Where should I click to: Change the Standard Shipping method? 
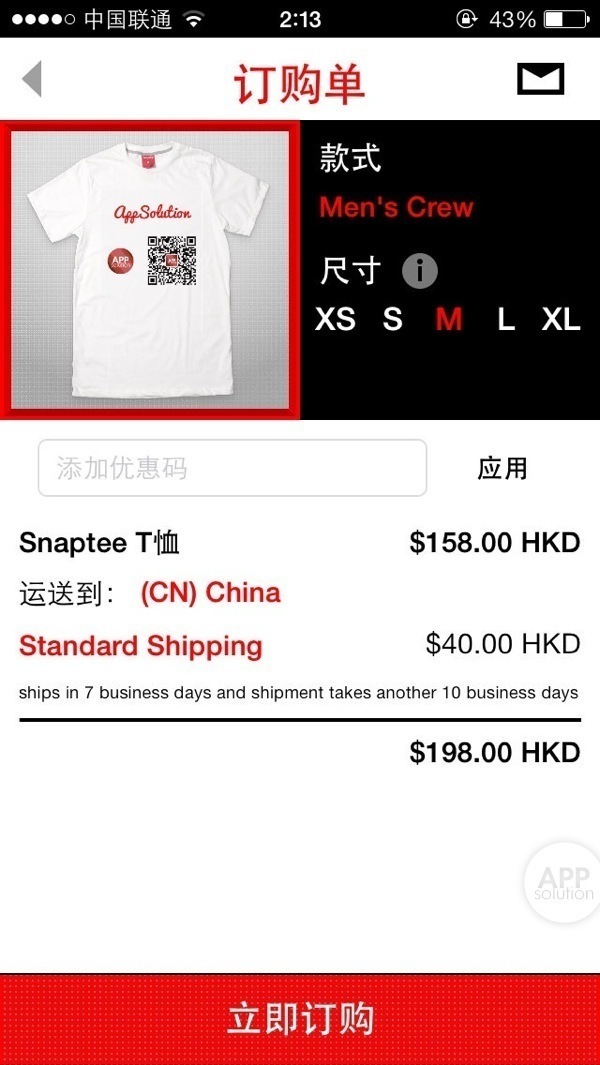click(x=140, y=646)
